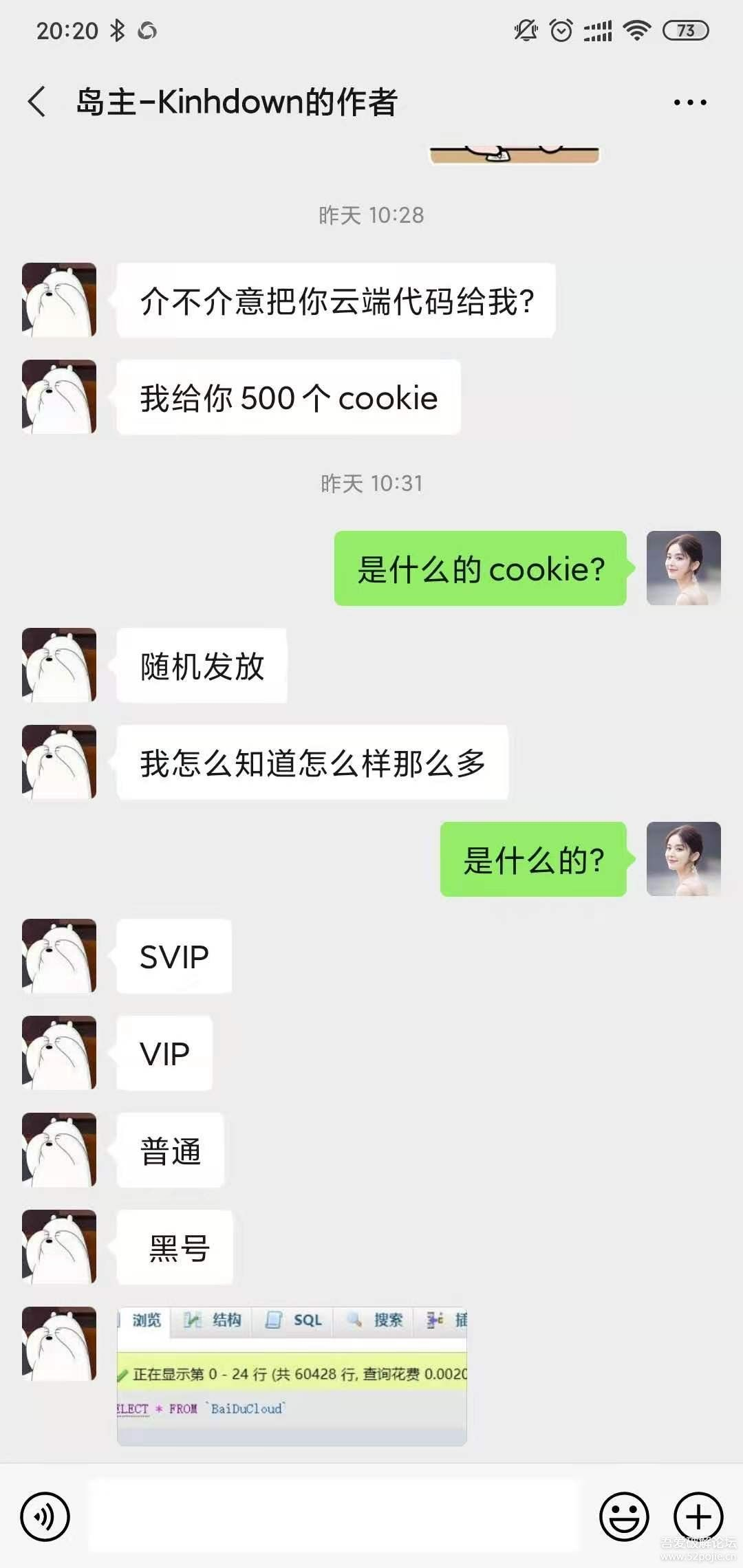The height and width of the screenshot is (1568, 743).
Task: Open the partially visible sticker image at top
Action: 515,155
